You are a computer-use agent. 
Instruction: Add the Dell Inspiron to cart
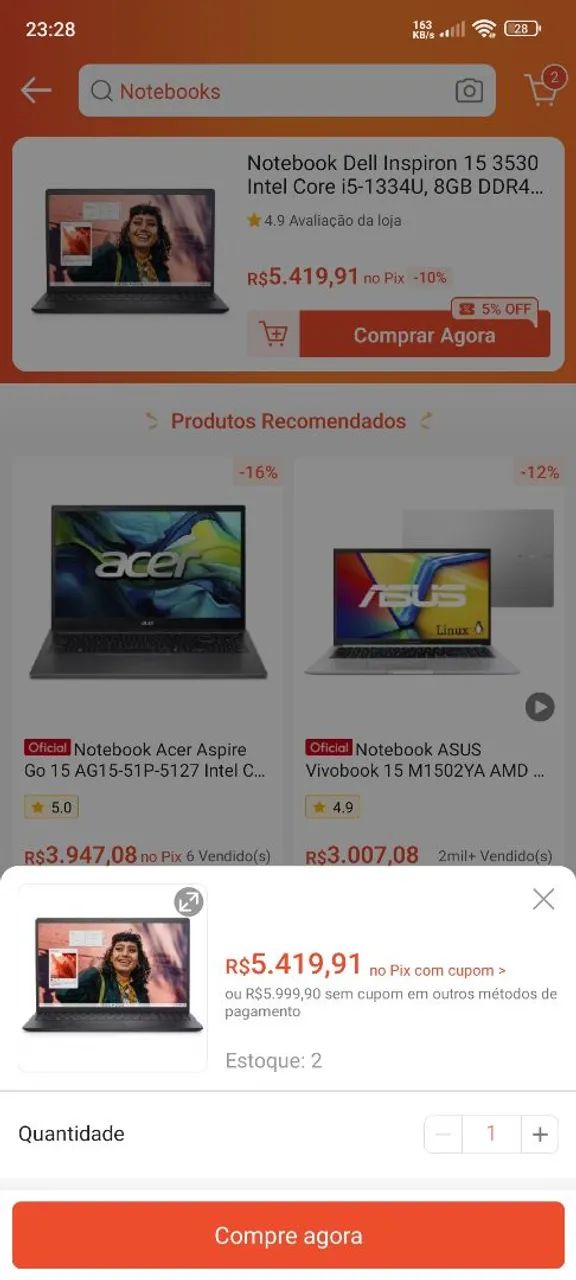click(x=273, y=335)
